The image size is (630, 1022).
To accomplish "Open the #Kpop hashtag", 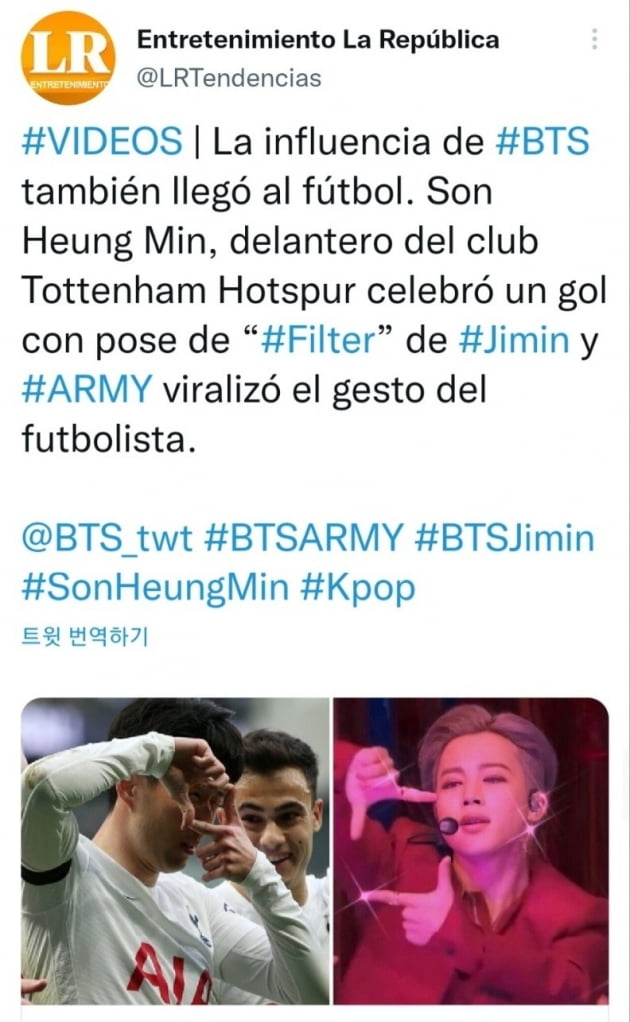I will pos(357,588).
